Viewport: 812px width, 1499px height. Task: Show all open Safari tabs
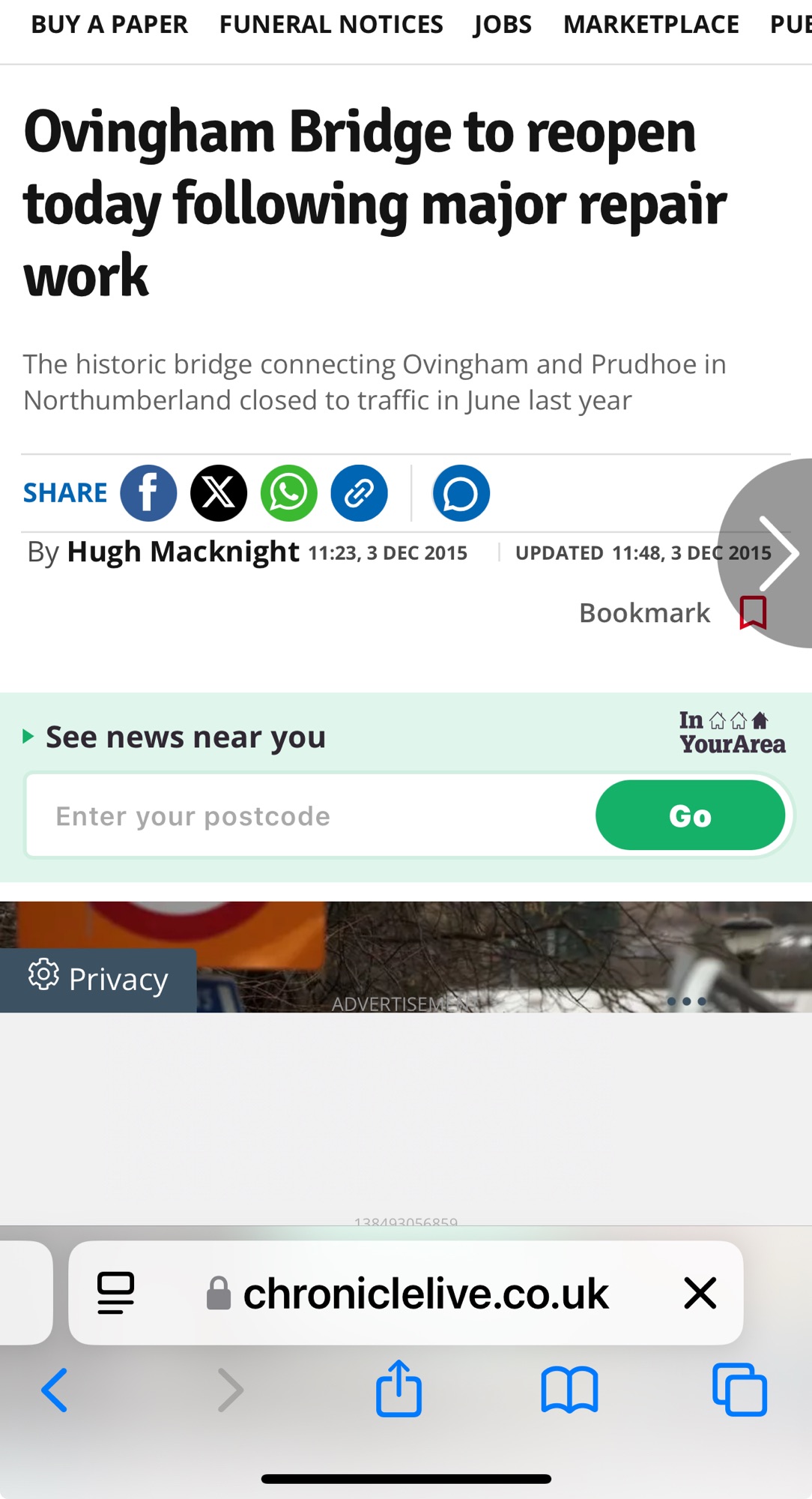[x=739, y=1390]
